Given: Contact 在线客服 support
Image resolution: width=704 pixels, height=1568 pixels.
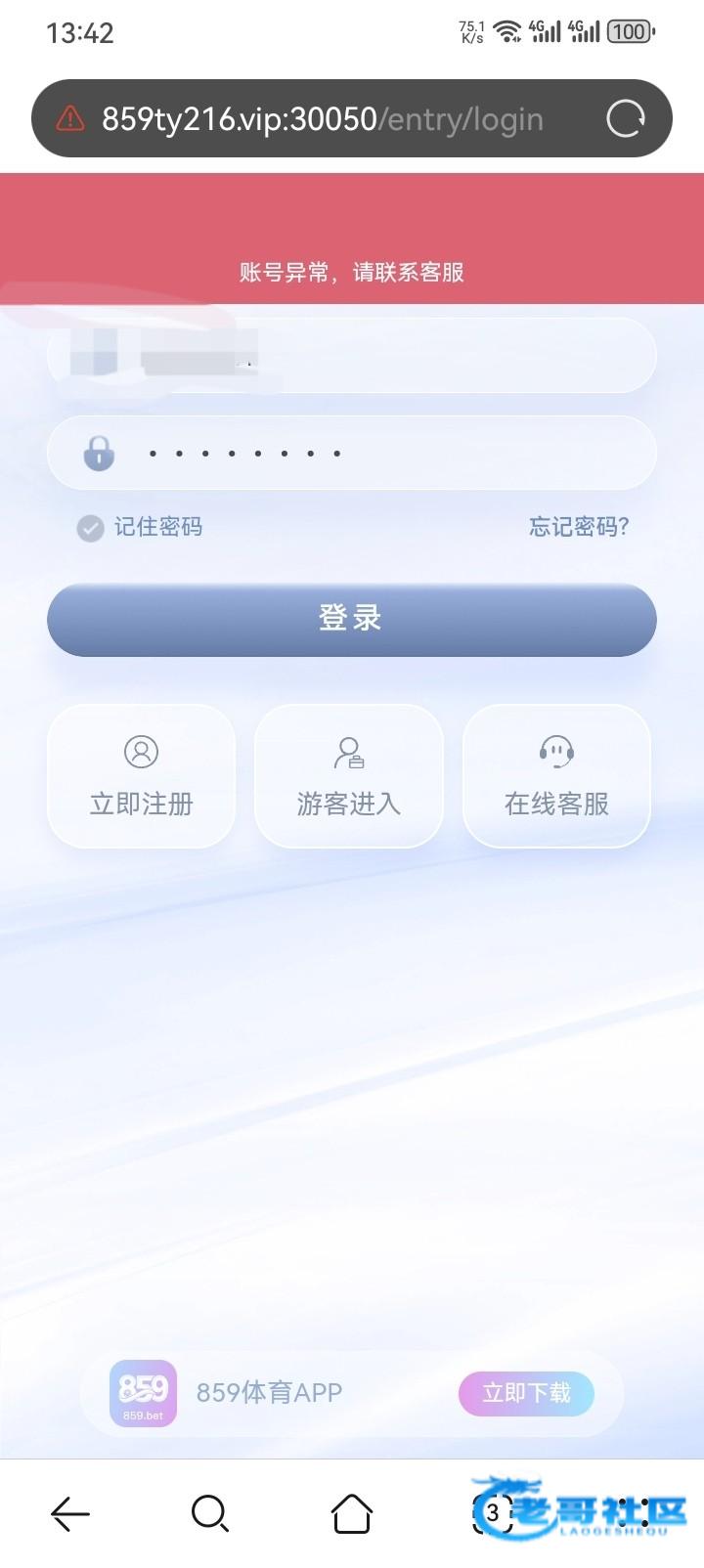Looking at the screenshot, I should click(x=556, y=776).
